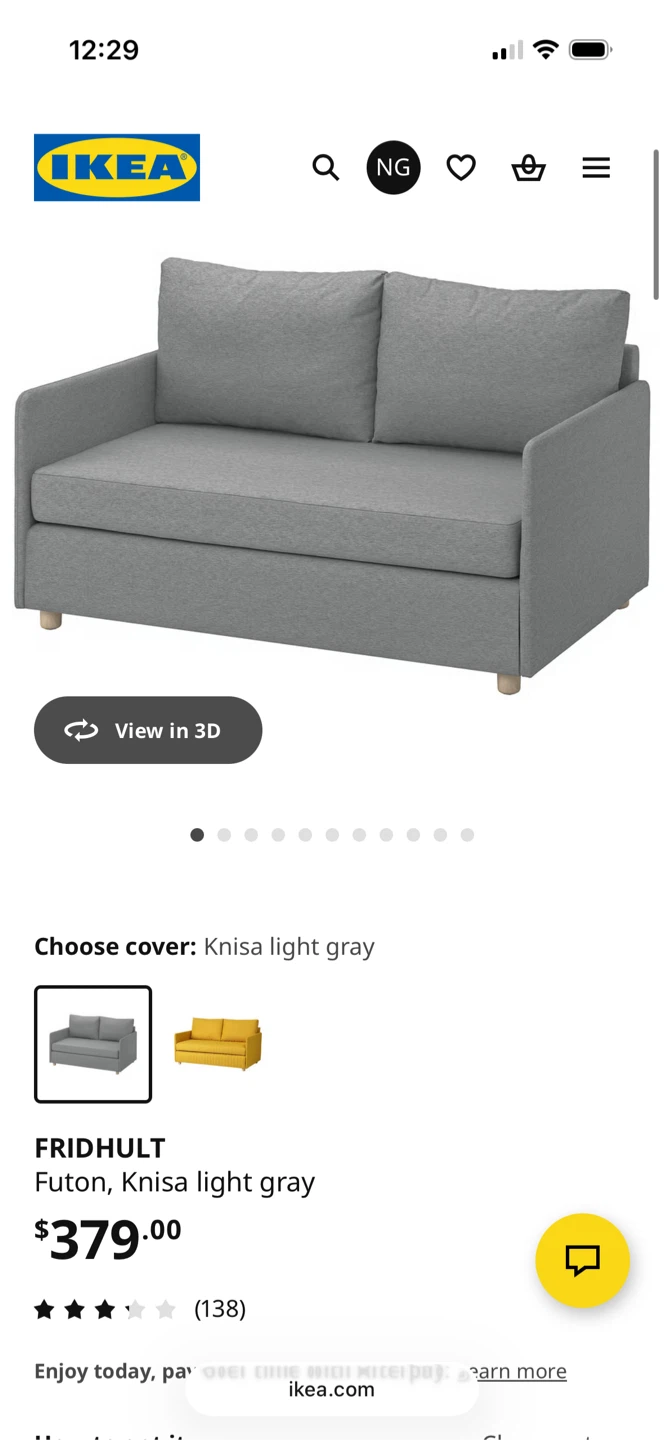
Task: Open the yellow chat bubble button
Action: click(x=582, y=1260)
